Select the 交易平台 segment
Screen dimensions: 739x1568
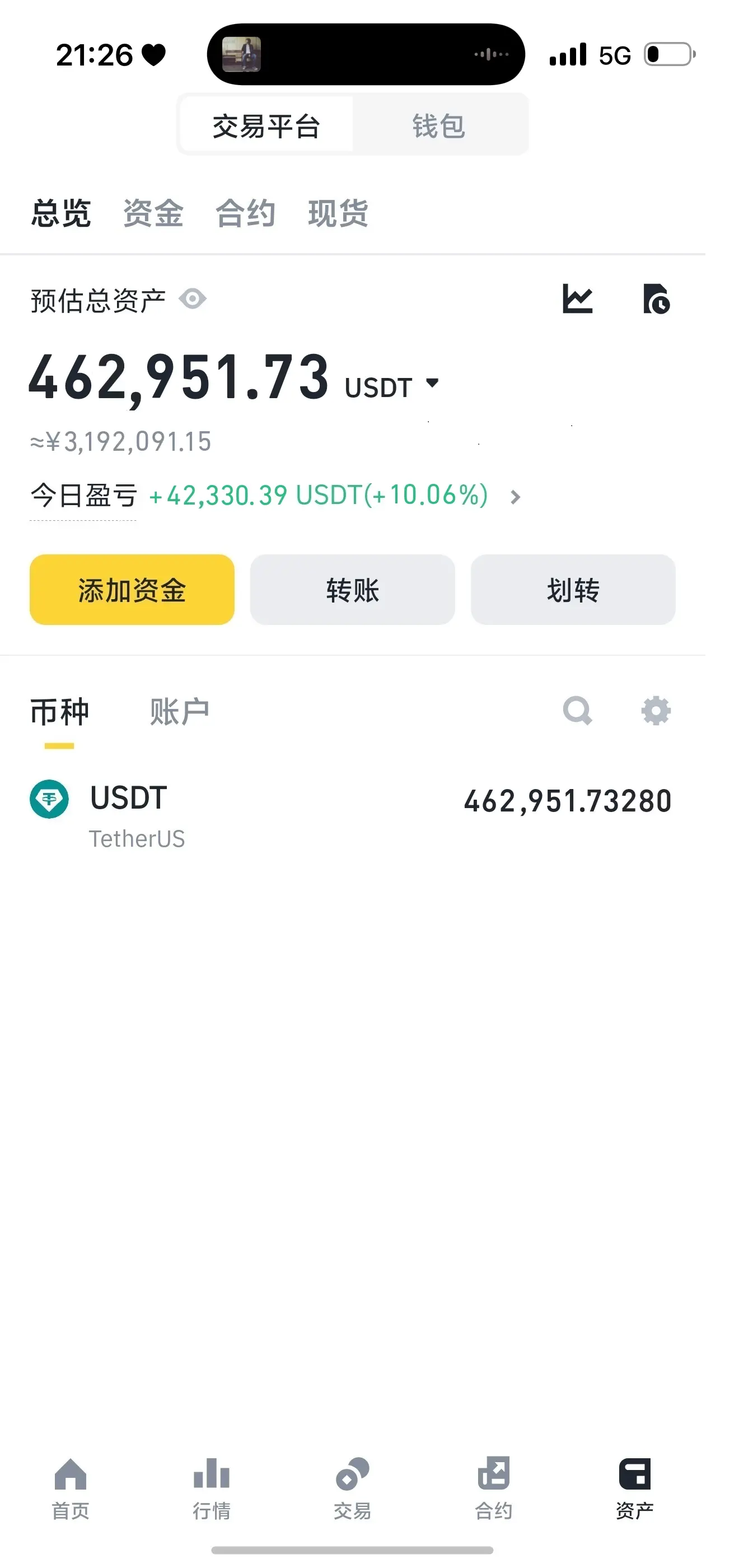click(266, 126)
